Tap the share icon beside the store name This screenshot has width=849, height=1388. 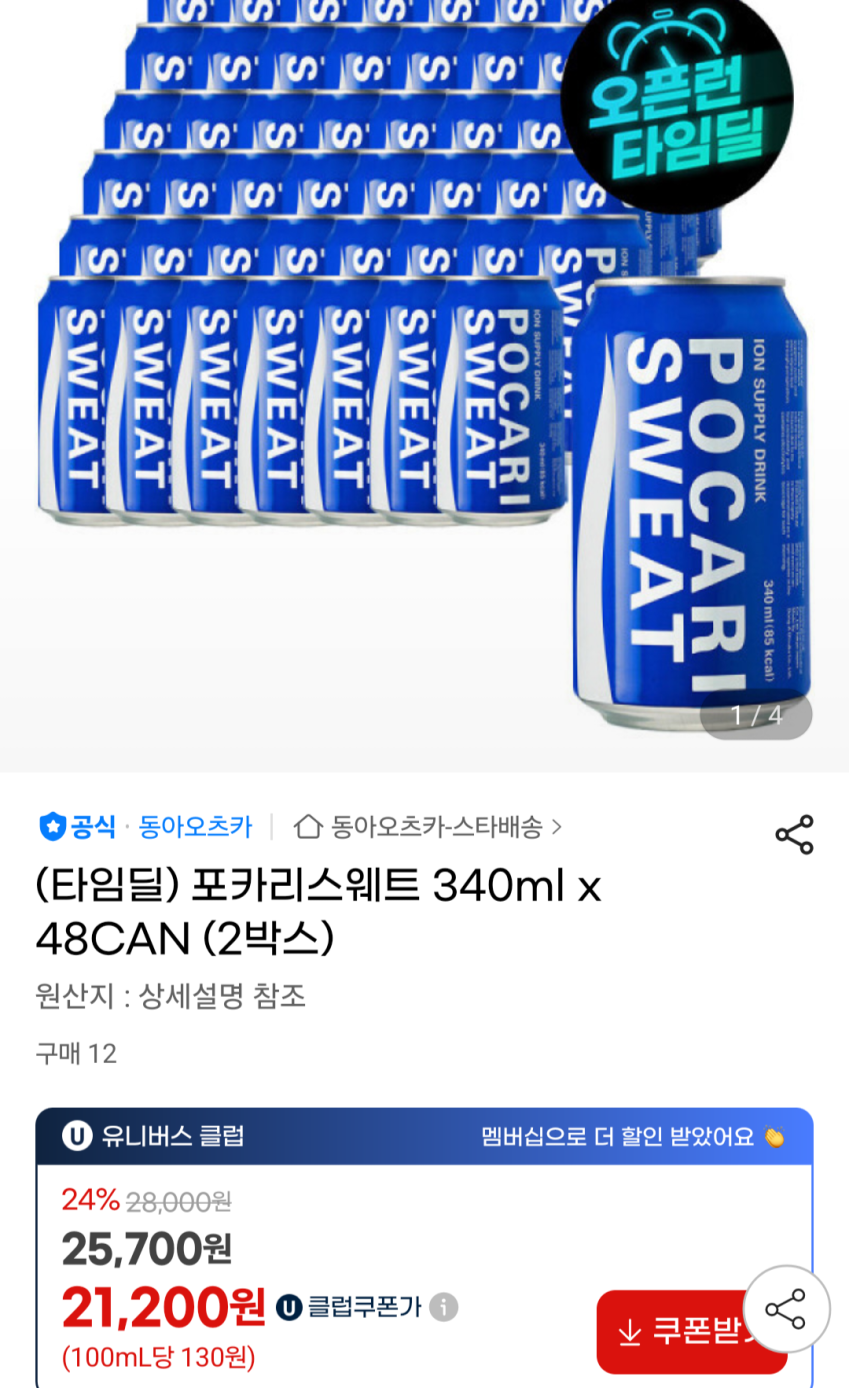click(794, 835)
